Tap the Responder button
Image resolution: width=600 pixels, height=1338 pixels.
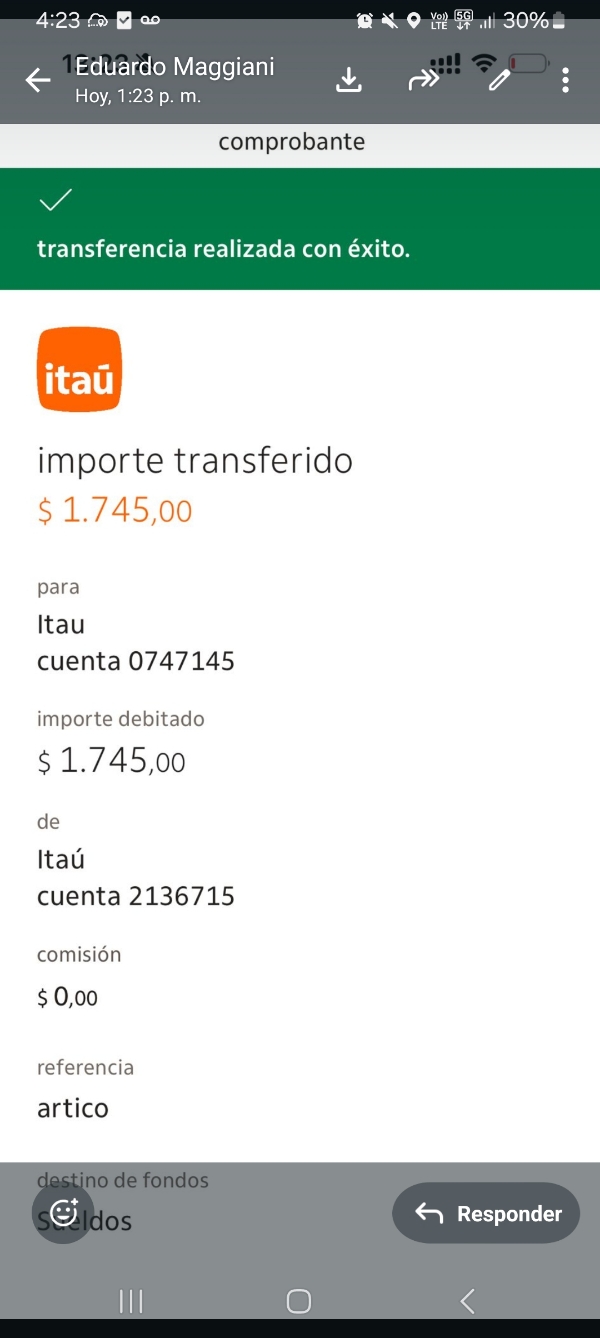486,1213
